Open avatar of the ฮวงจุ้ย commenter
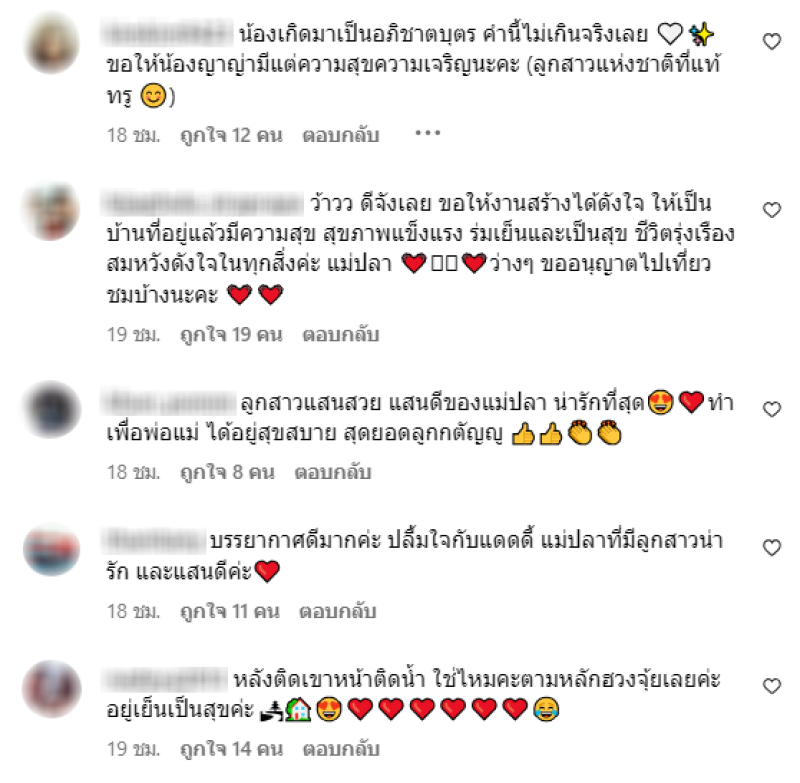The height and width of the screenshot is (783, 800). pyautogui.click(x=51, y=688)
